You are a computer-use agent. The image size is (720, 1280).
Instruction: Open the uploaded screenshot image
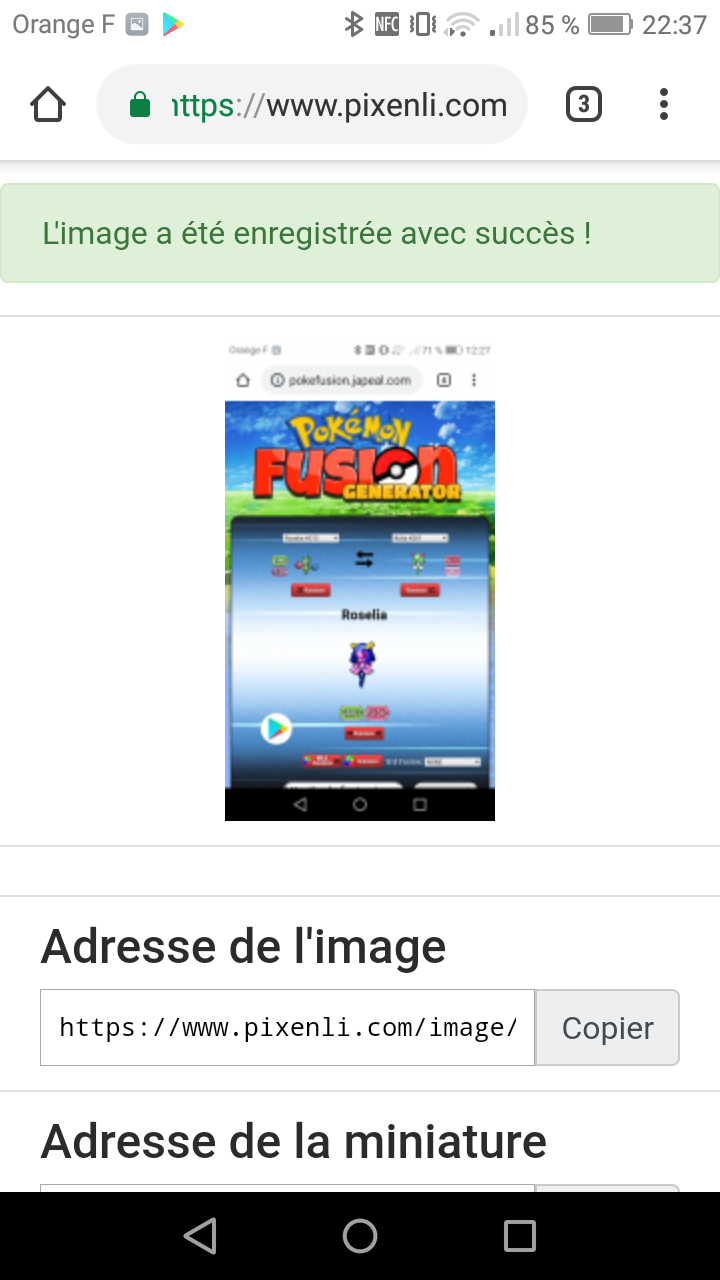pyautogui.click(x=360, y=580)
